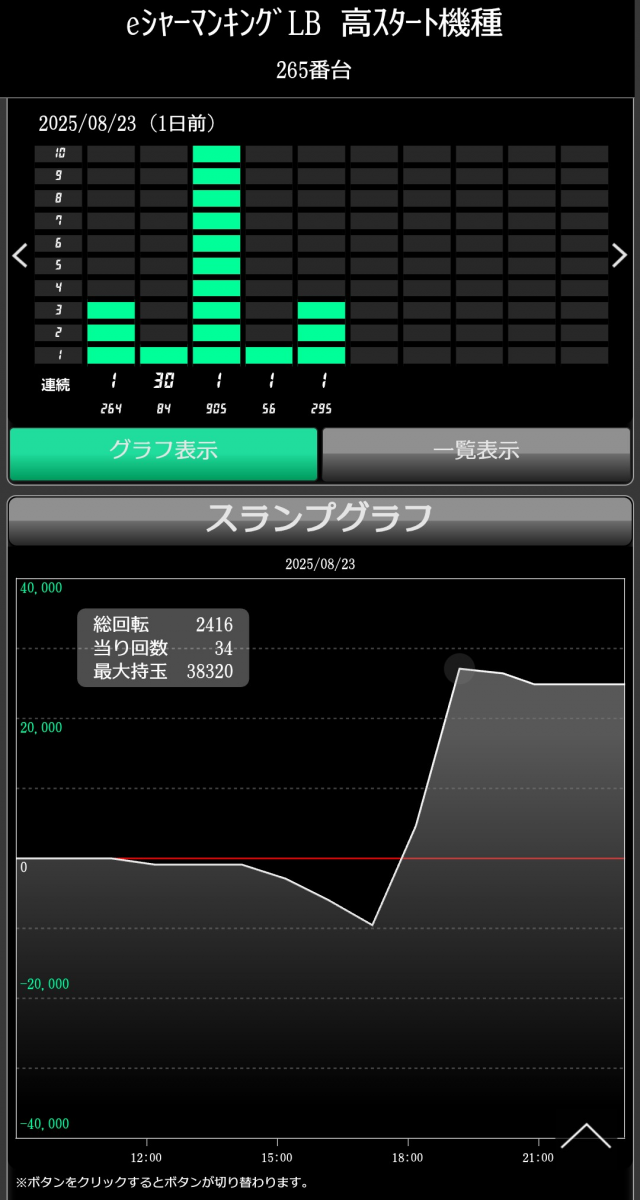Viewport: 640px width, 1200px height.
Task: Go to the next day's data
Action: 619,255
